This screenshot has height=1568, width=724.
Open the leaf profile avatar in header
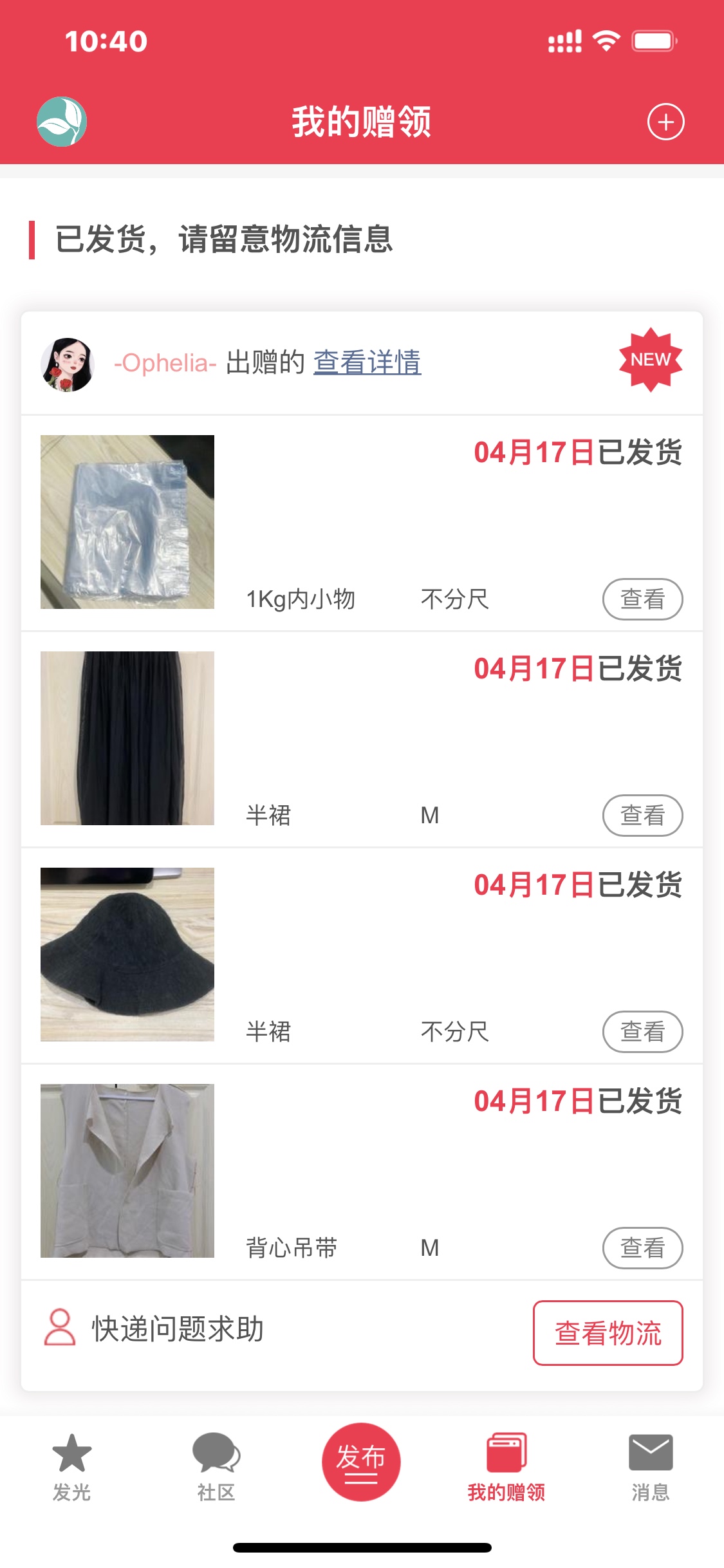coord(62,122)
